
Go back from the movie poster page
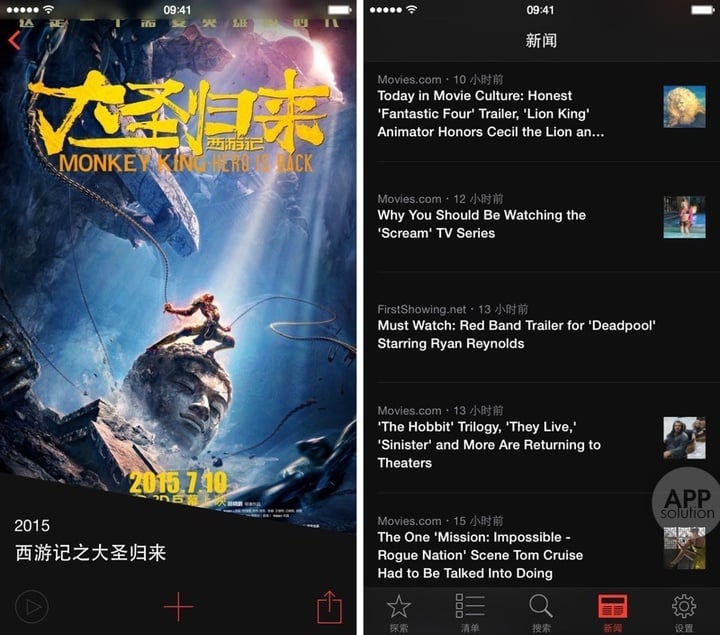14,41
